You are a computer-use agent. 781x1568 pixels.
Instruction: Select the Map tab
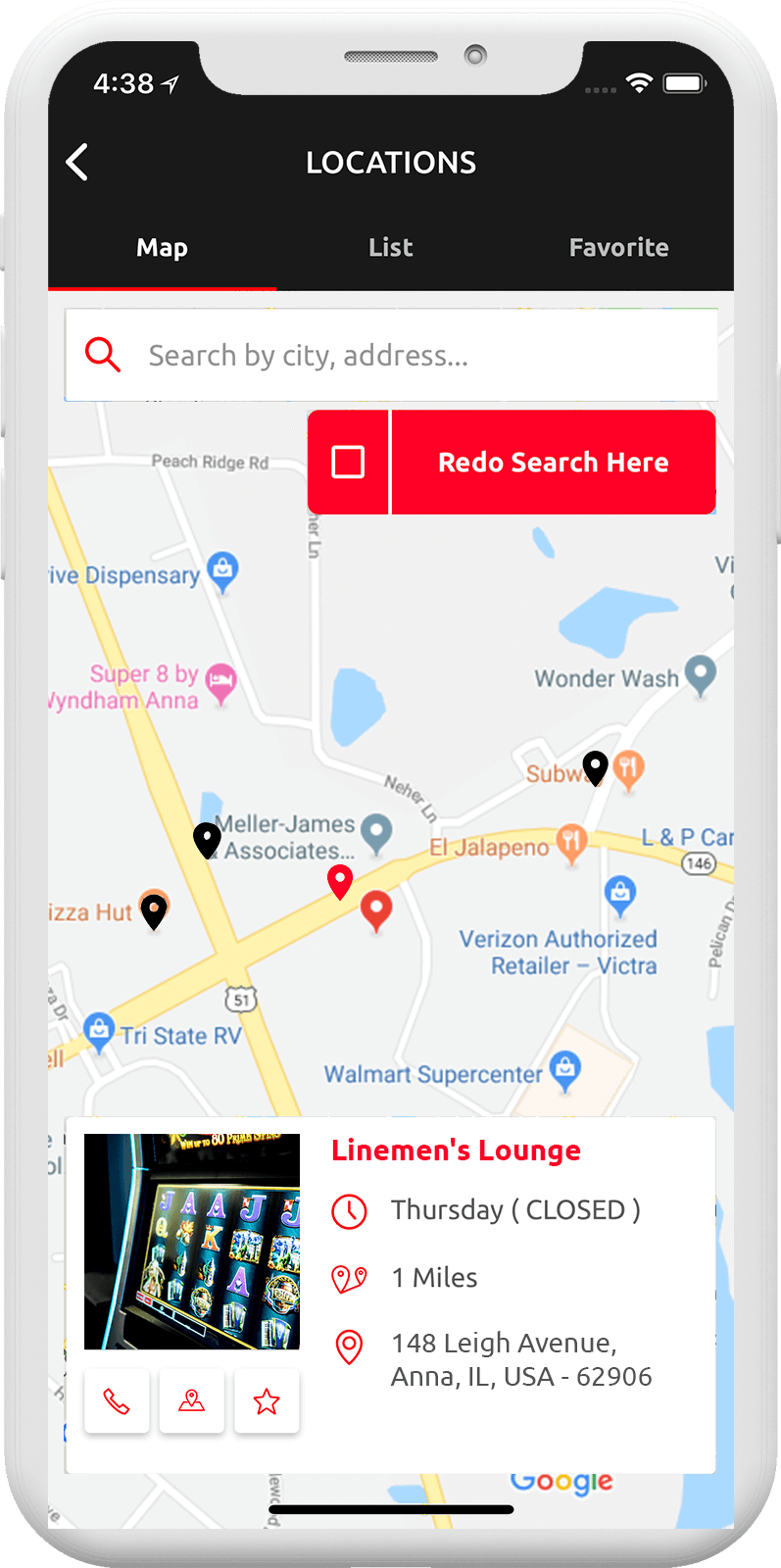[x=162, y=248]
